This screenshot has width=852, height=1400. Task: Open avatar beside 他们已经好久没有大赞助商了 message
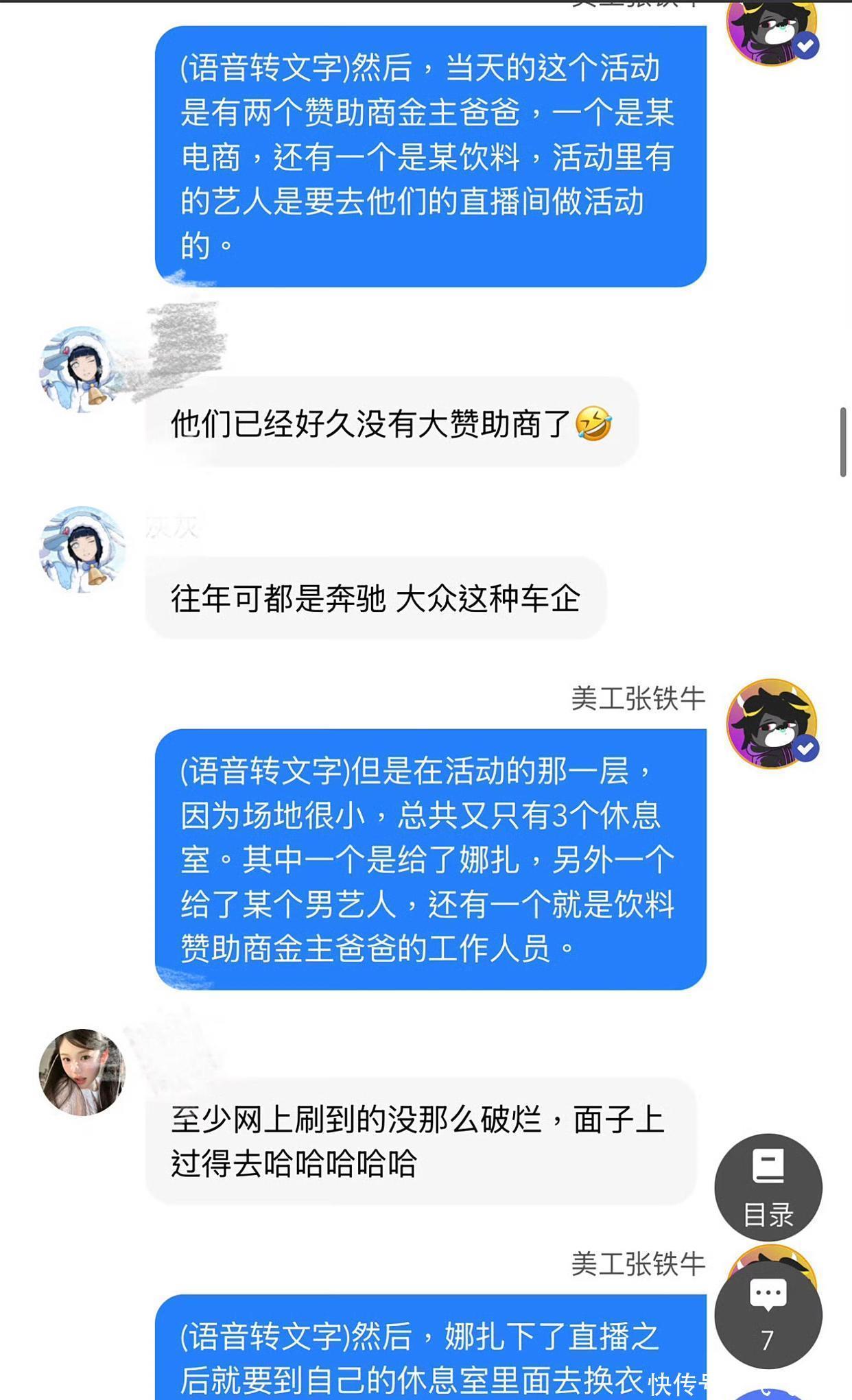click(81, 370)
